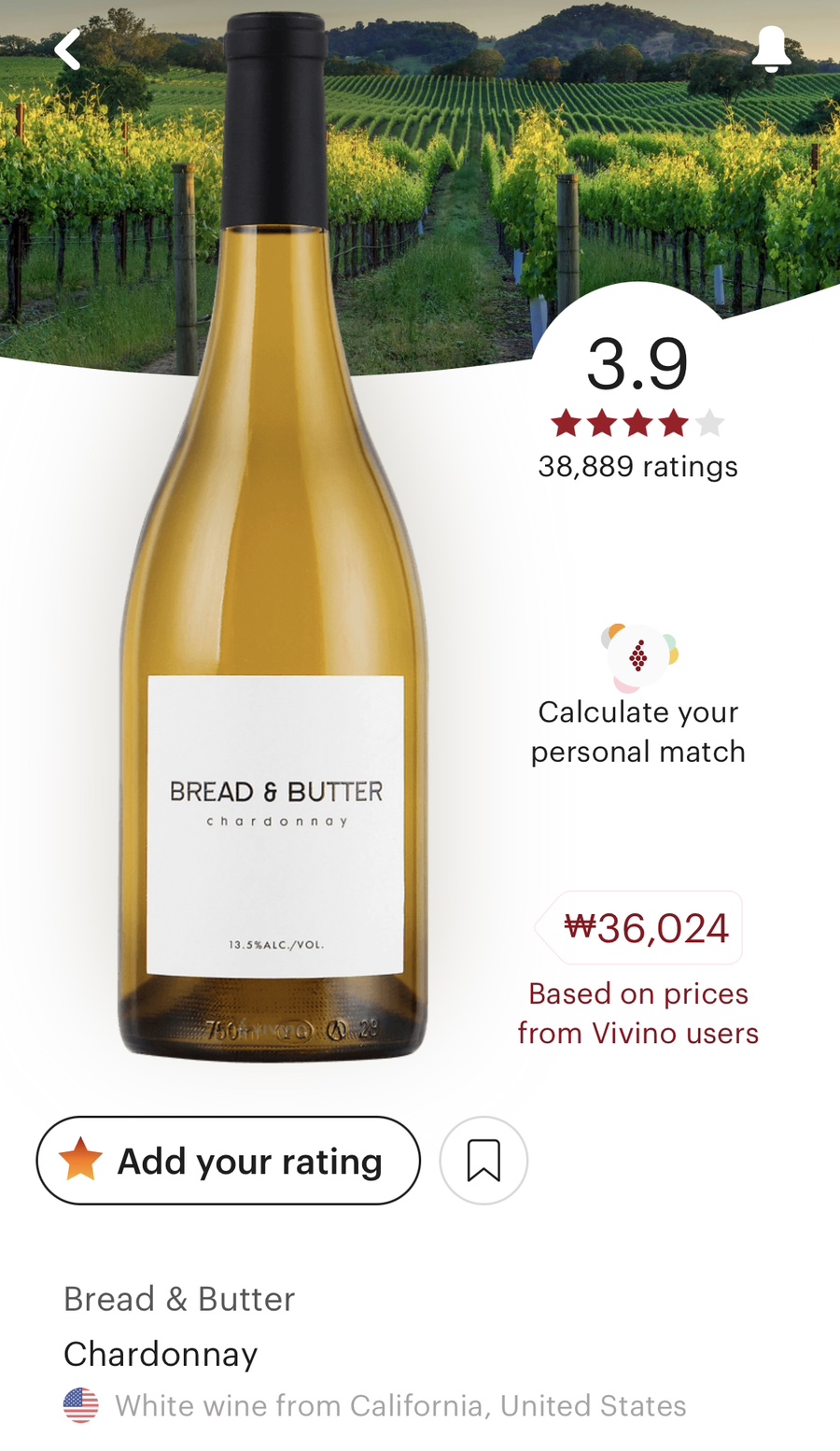Go back using the top arrow
Screen dimensions: 840x1451
click(x=68, y=49)
